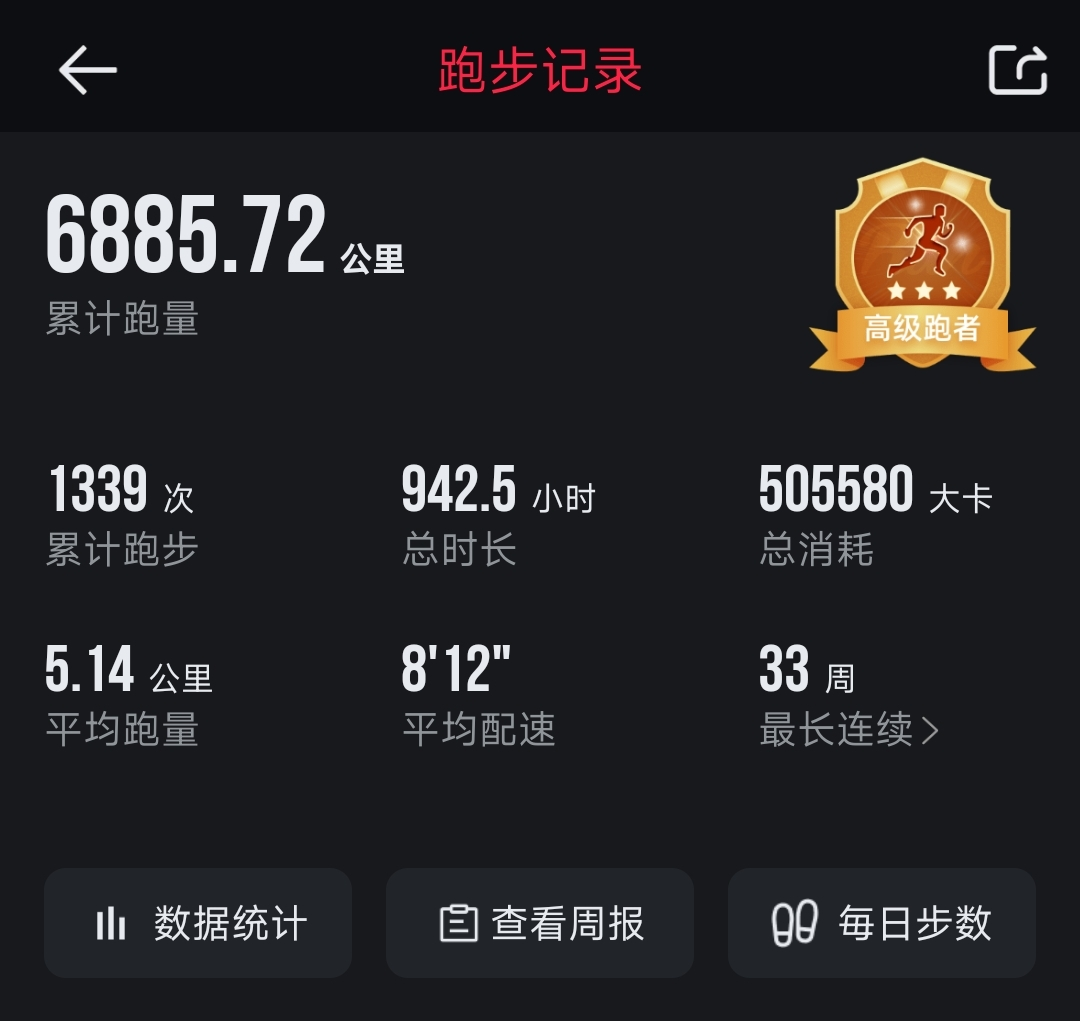Open 最长连续 longest streak details
The height and width of the screenshot is (1021, 1080).
coord(850,730)
